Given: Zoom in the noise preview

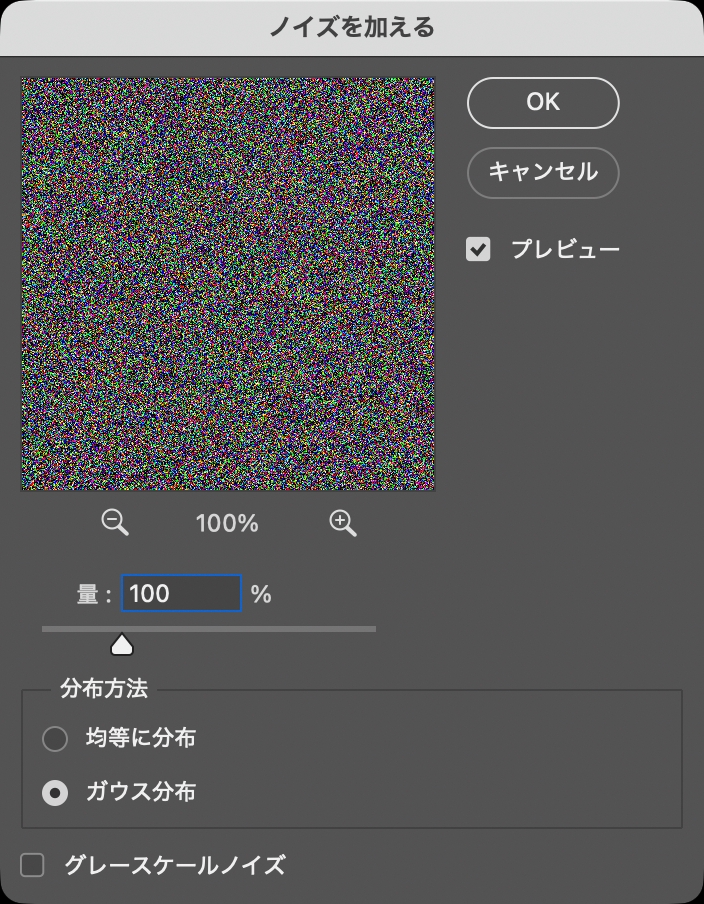Looking at the screenshot, I should (x=343, y=523).
